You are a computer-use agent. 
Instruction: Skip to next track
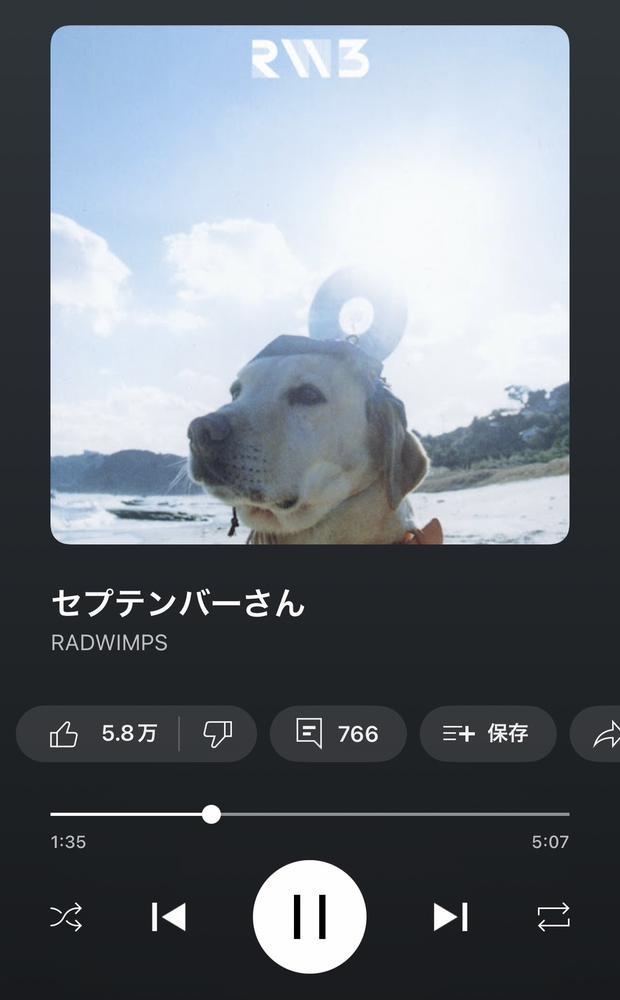click(450, 917)
